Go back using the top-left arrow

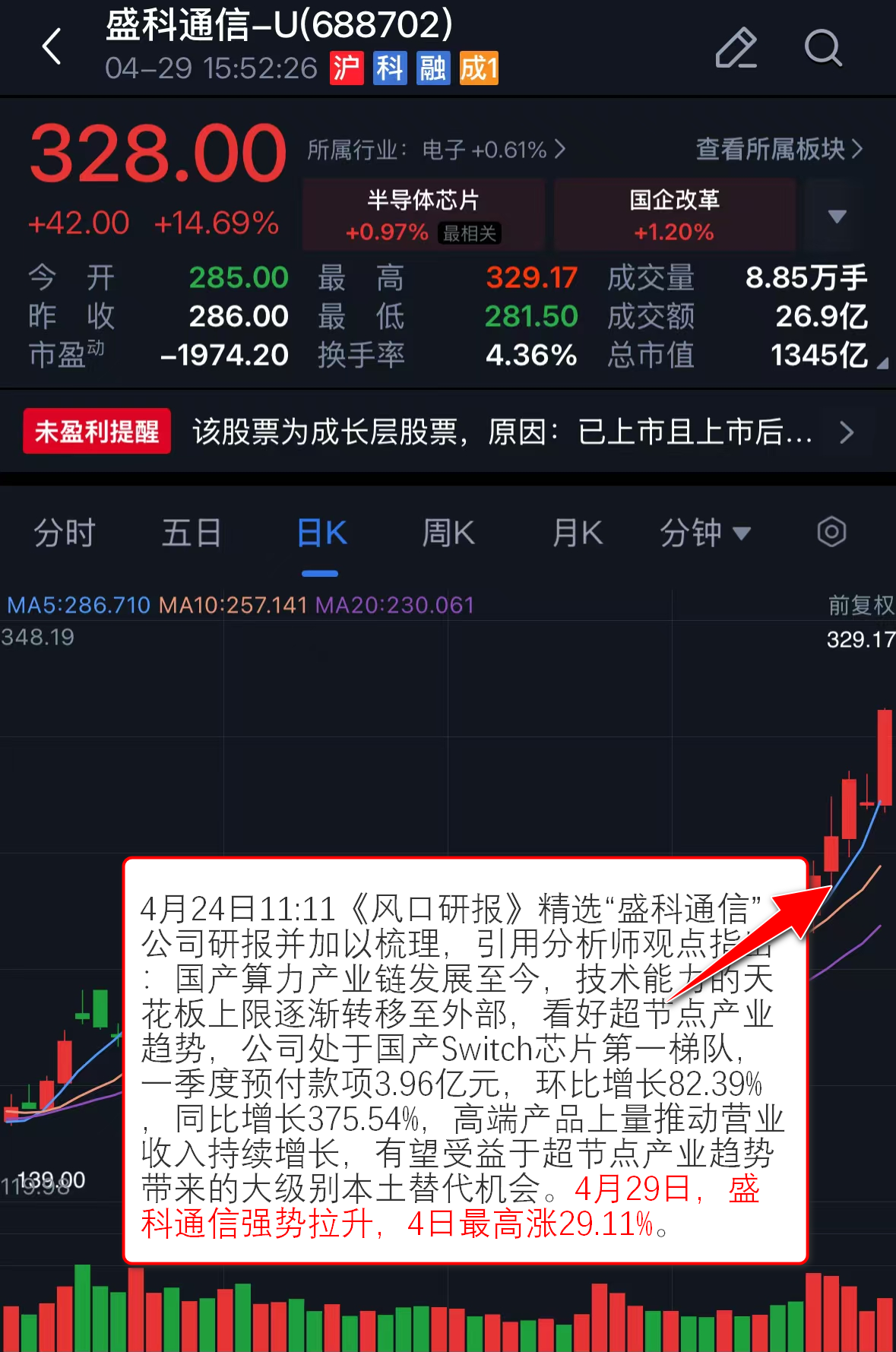point(52,47)
